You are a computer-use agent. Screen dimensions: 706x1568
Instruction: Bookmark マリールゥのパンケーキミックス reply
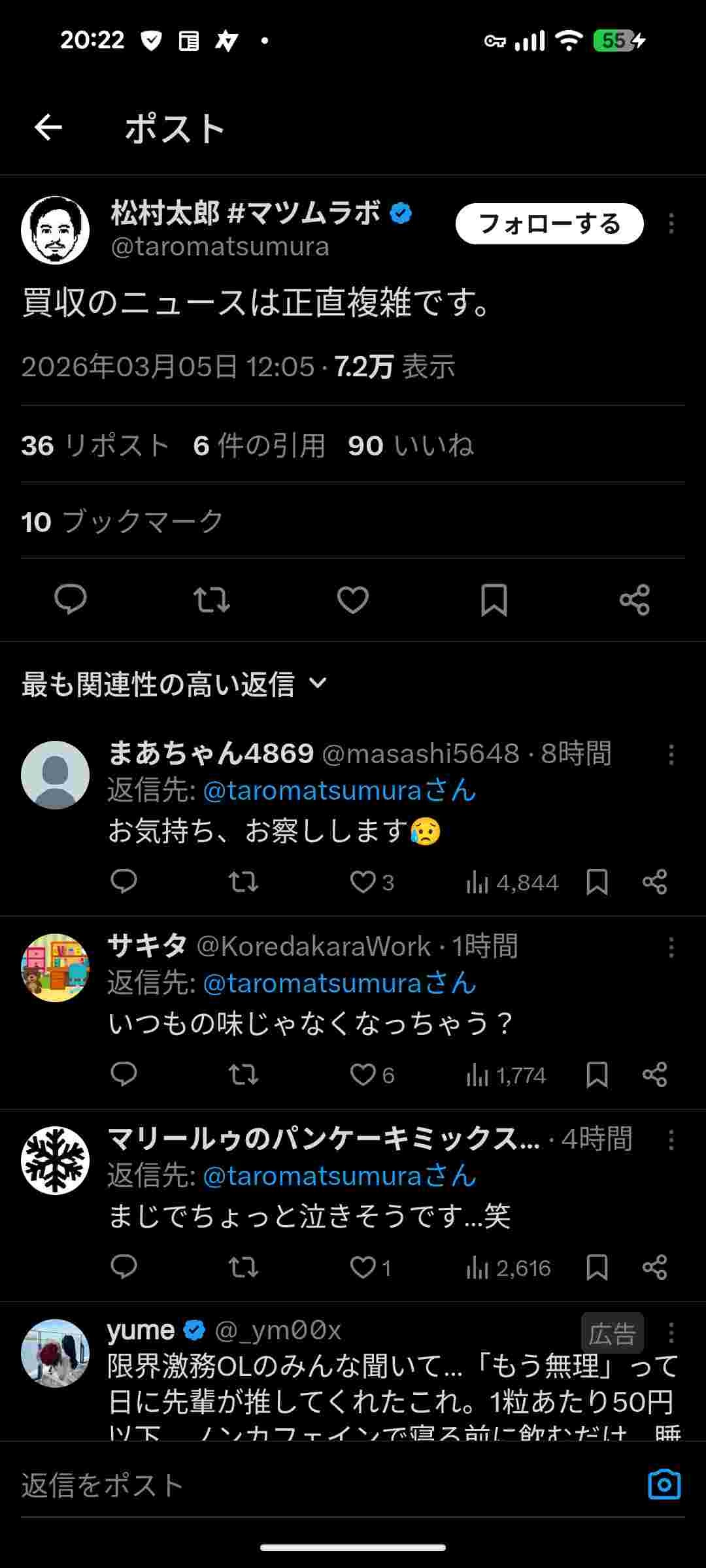click(x=597, y=1267)
